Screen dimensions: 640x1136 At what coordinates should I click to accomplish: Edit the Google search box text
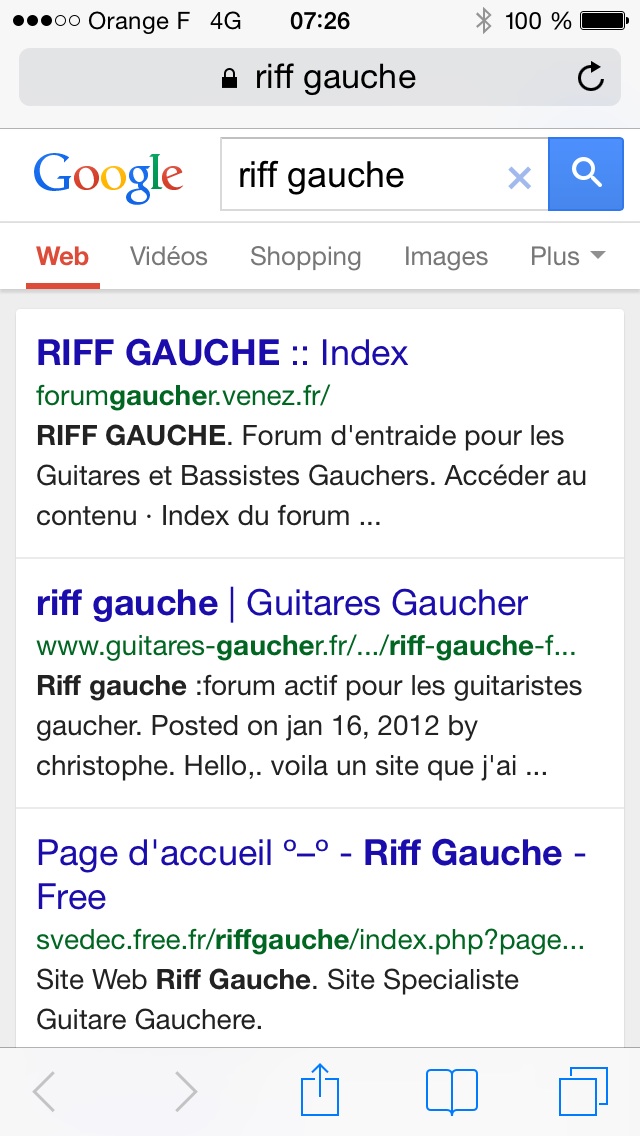[x=362, y=175]
